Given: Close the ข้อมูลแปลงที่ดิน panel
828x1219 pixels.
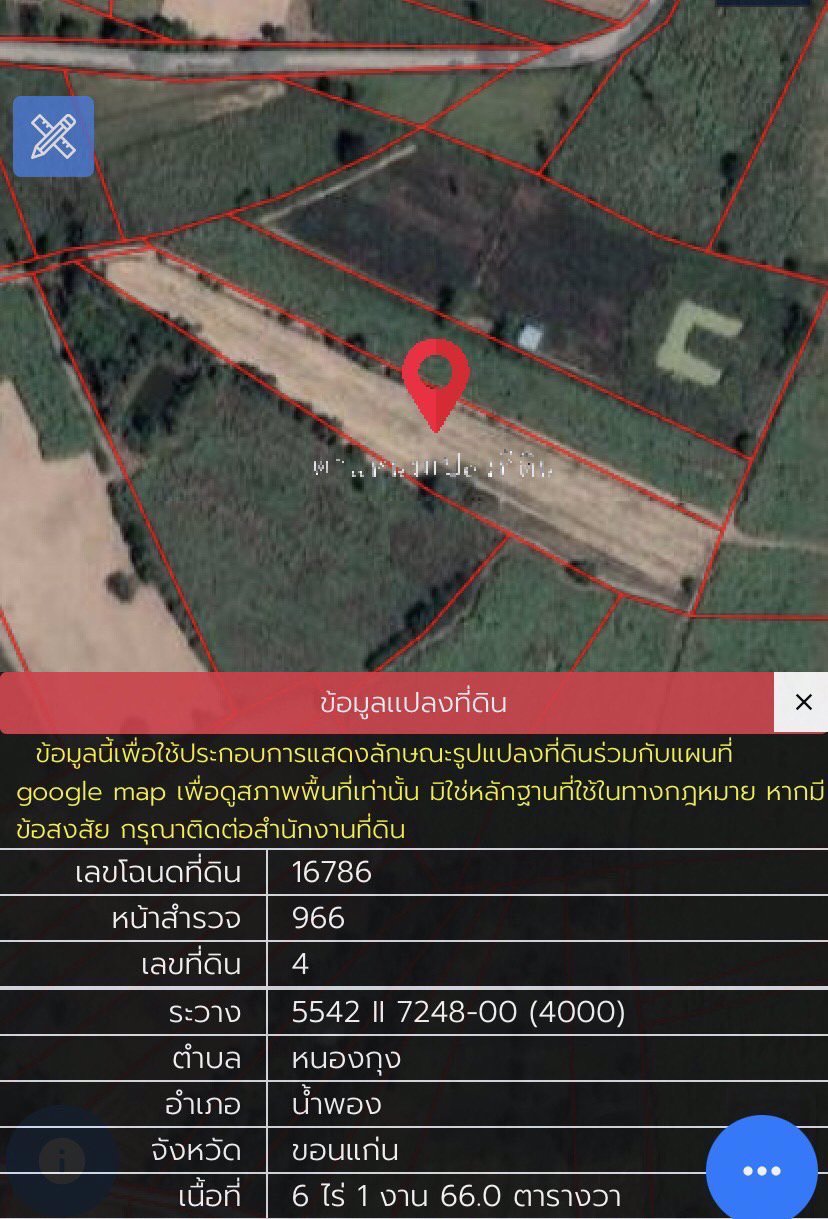Looking at the screenshot, I should tap(802, 703).
